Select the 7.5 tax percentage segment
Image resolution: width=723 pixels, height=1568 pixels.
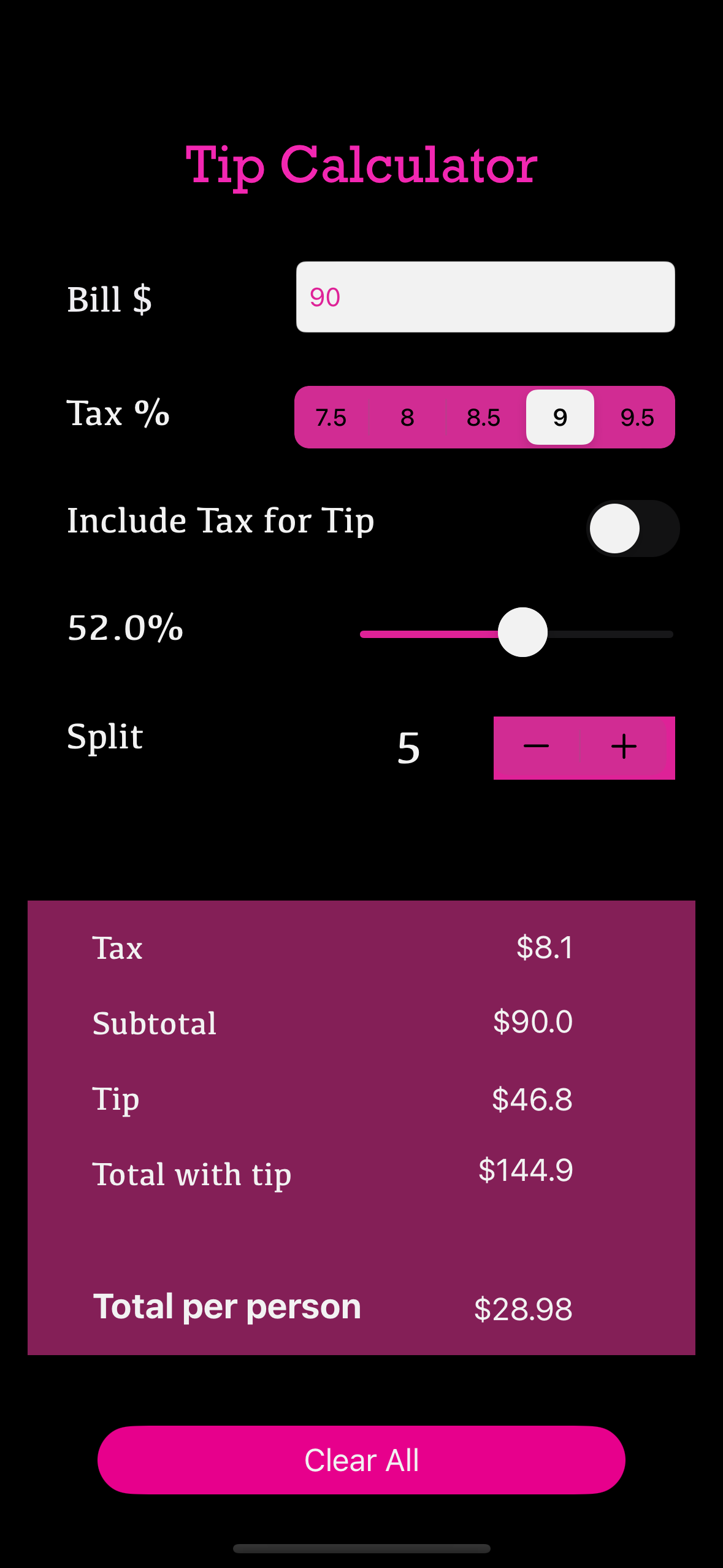332,417
